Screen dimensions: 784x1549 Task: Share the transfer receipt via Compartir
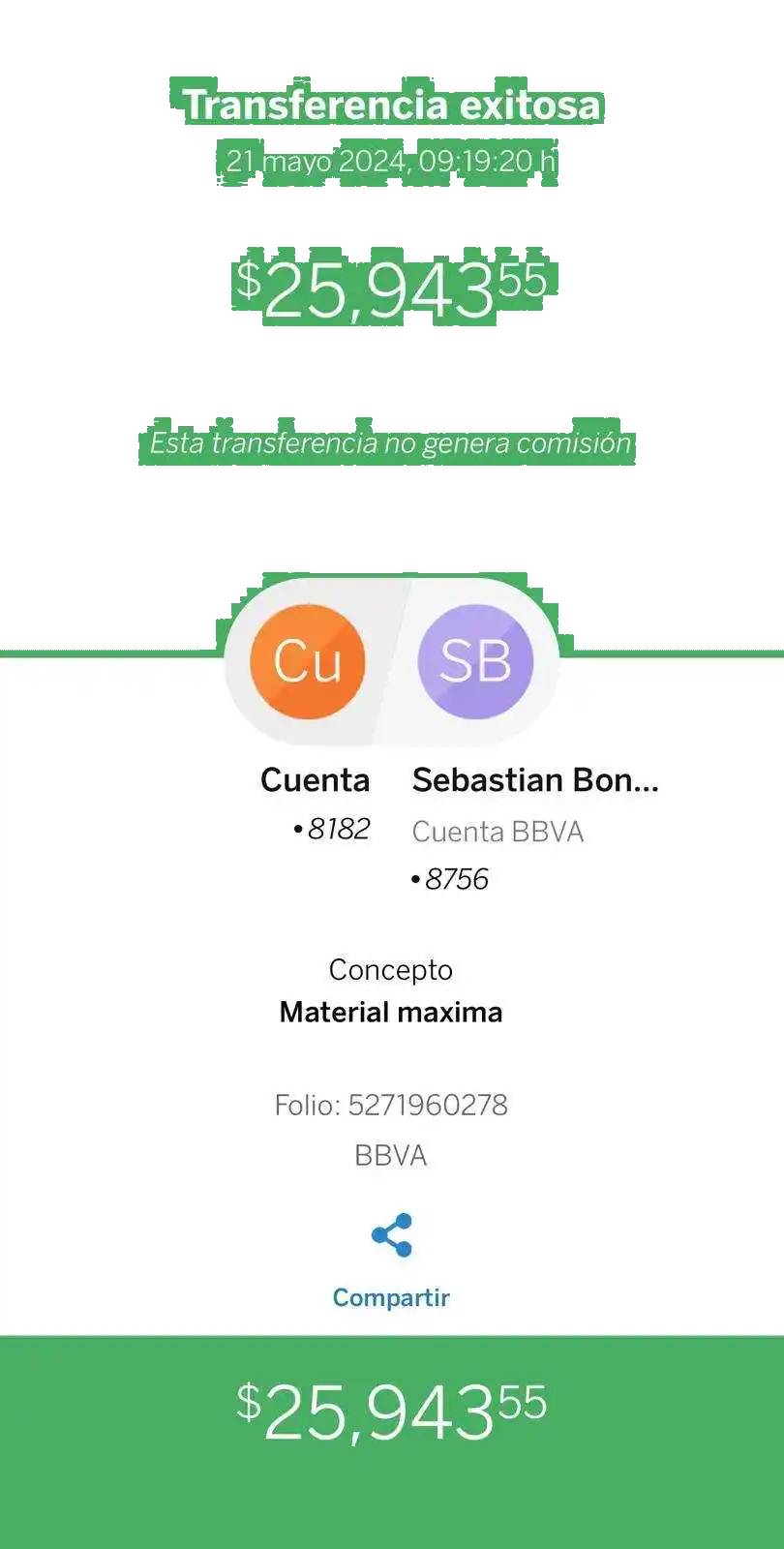(391, 1259)
